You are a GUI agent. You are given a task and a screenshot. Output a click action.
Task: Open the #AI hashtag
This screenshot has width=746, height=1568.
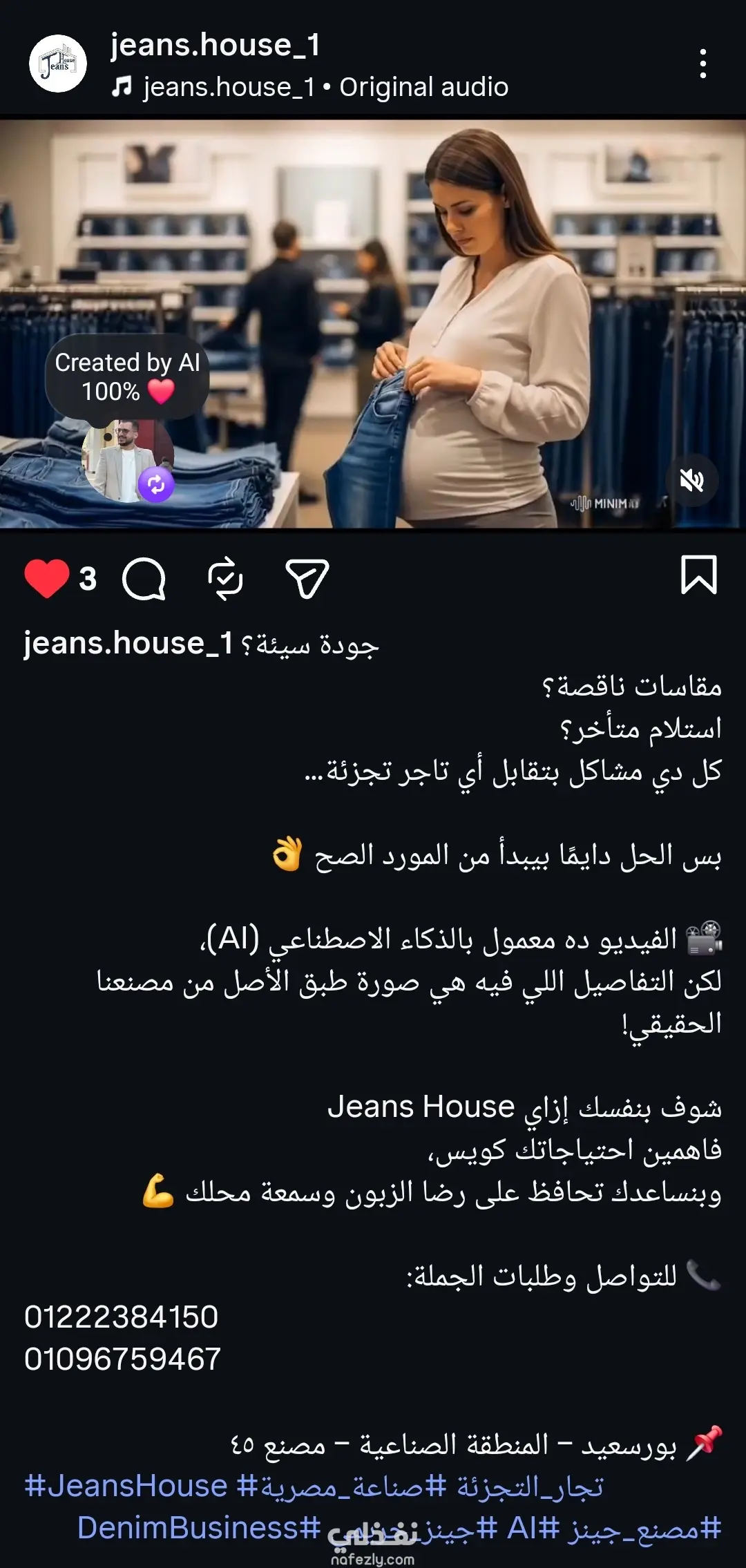pyautogui.click(x=533, y=1528)
